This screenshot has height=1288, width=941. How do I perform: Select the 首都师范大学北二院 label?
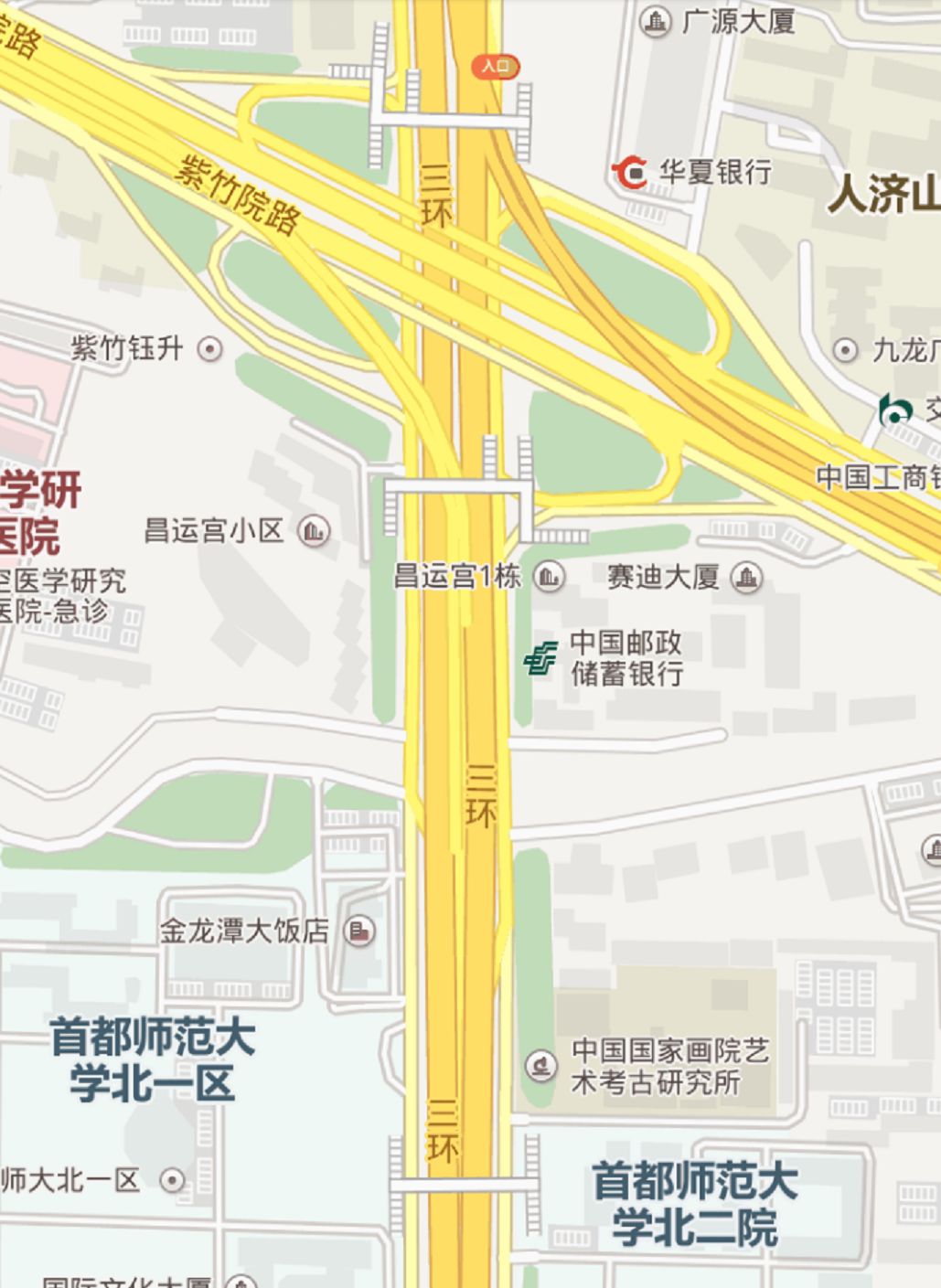click(695, 1203)
